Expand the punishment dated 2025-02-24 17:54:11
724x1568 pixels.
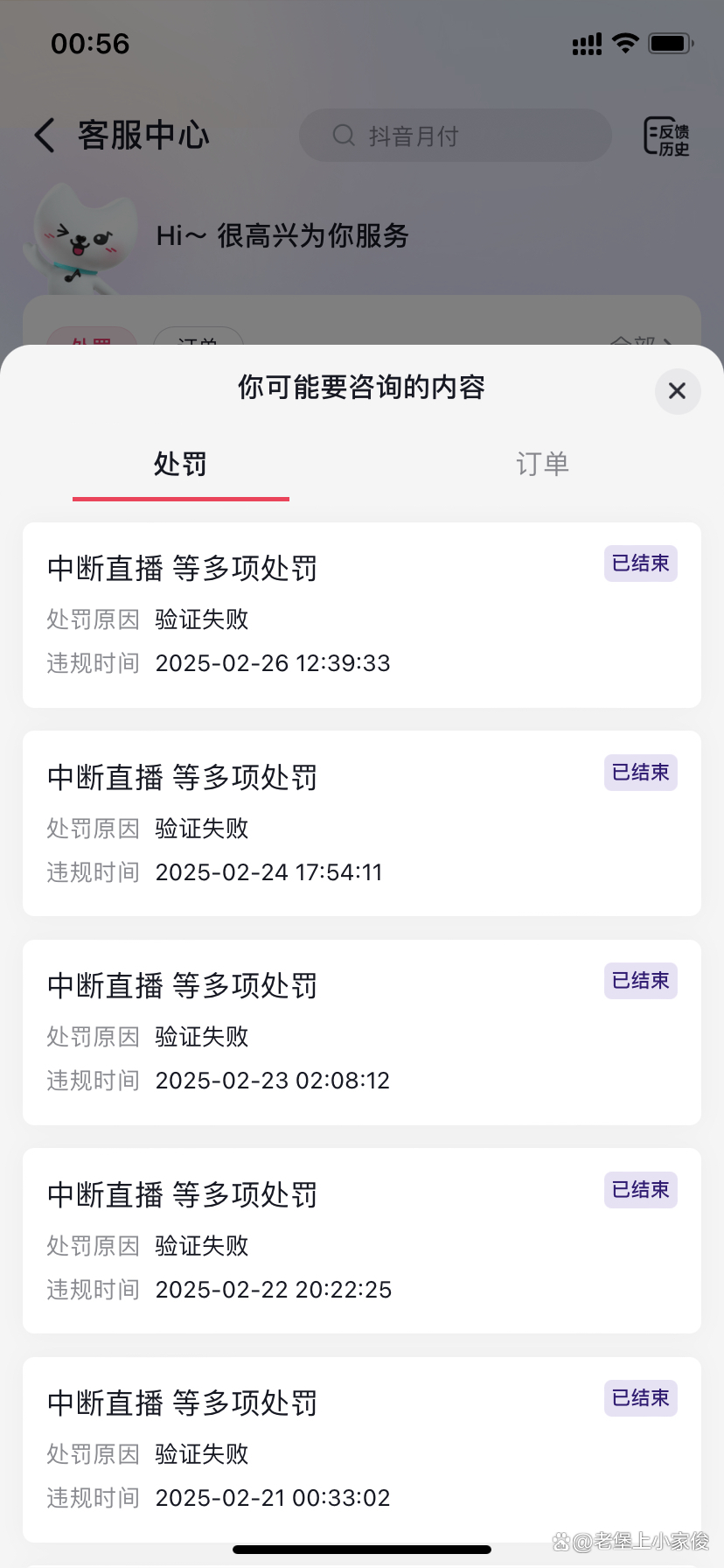362,822
